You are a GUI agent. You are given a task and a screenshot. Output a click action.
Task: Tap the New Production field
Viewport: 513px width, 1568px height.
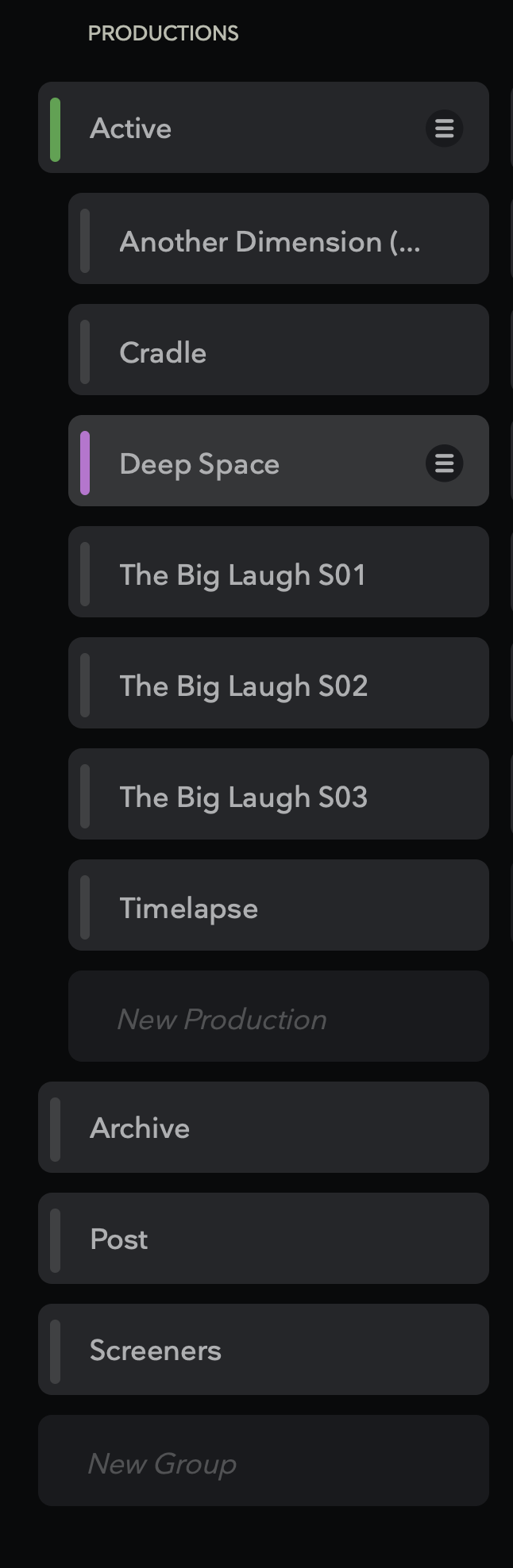278,1019
